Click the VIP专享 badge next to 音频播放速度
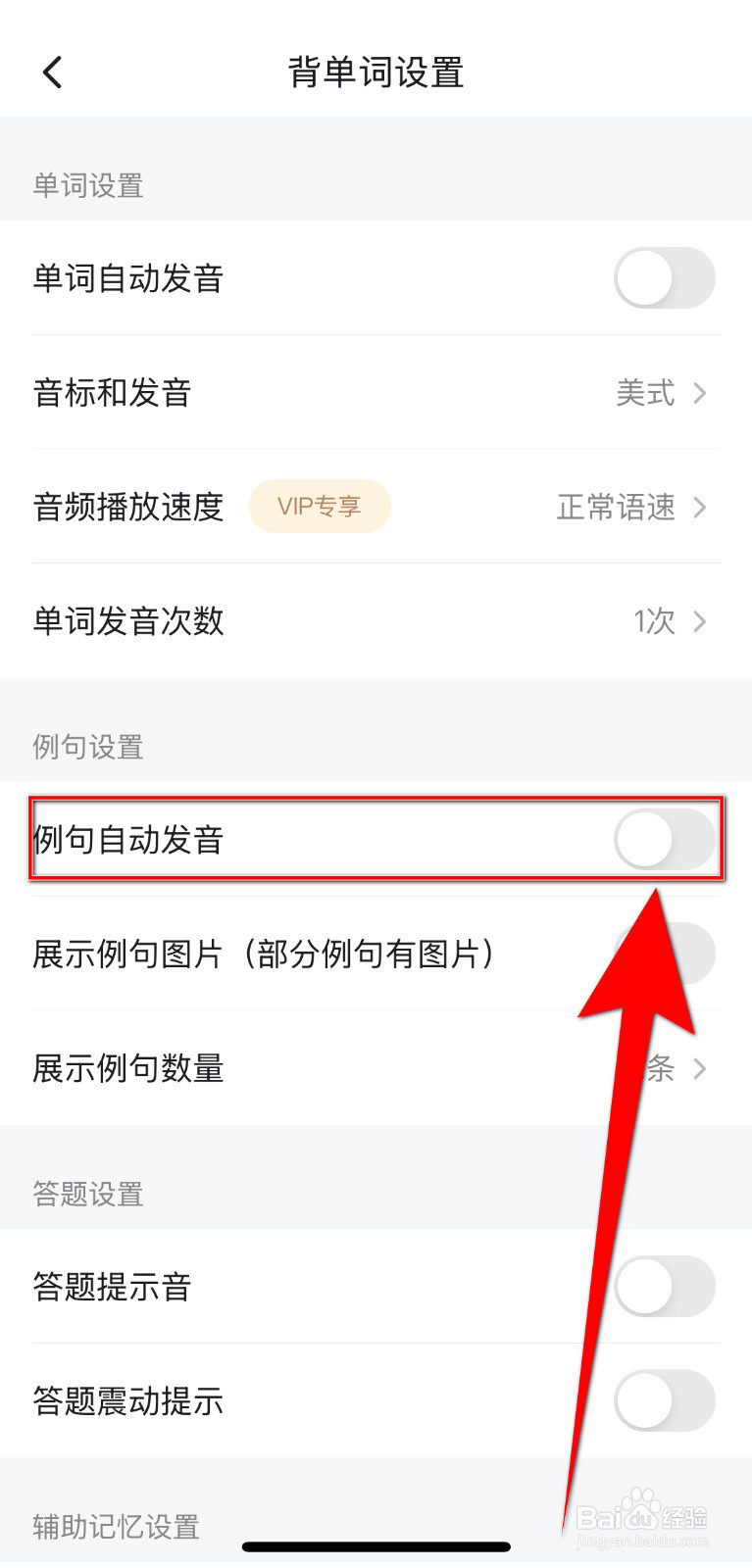 (319, 507)
